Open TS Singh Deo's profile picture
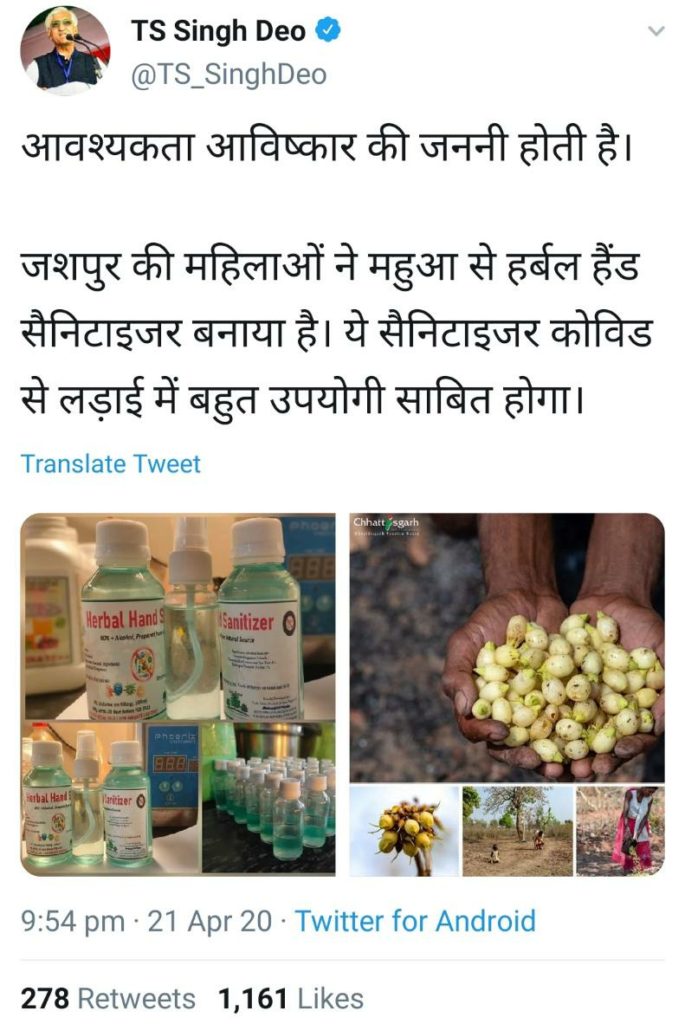The width and height of the screenshot is (685, 1024). tap(65, 50)
